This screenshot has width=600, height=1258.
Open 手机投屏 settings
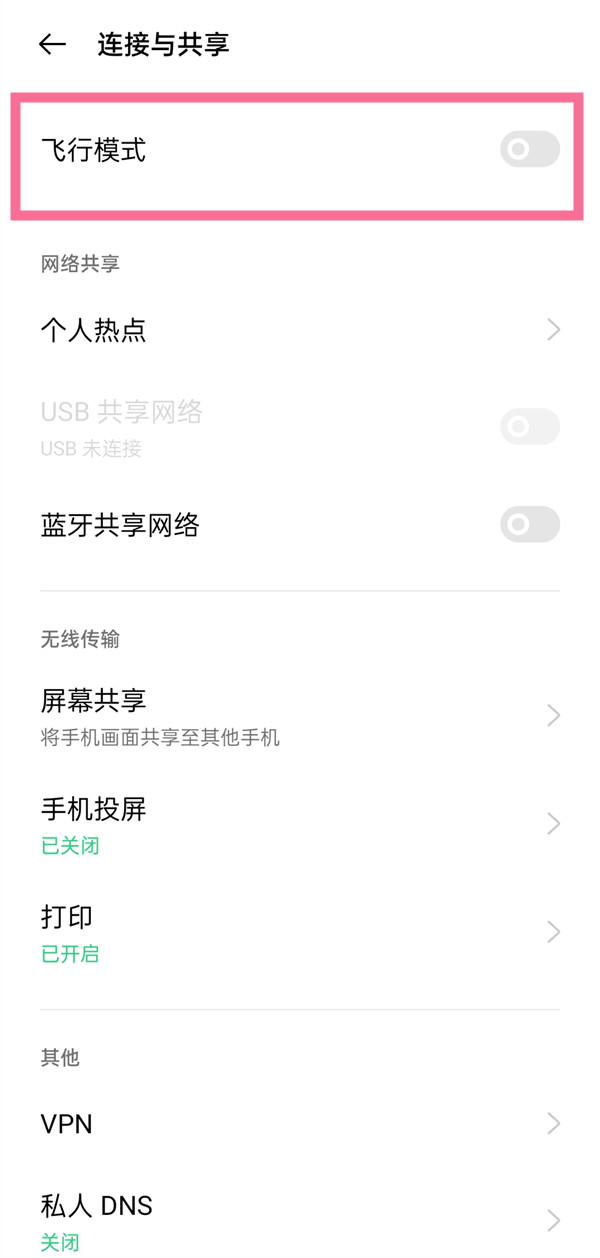[300, 824]
